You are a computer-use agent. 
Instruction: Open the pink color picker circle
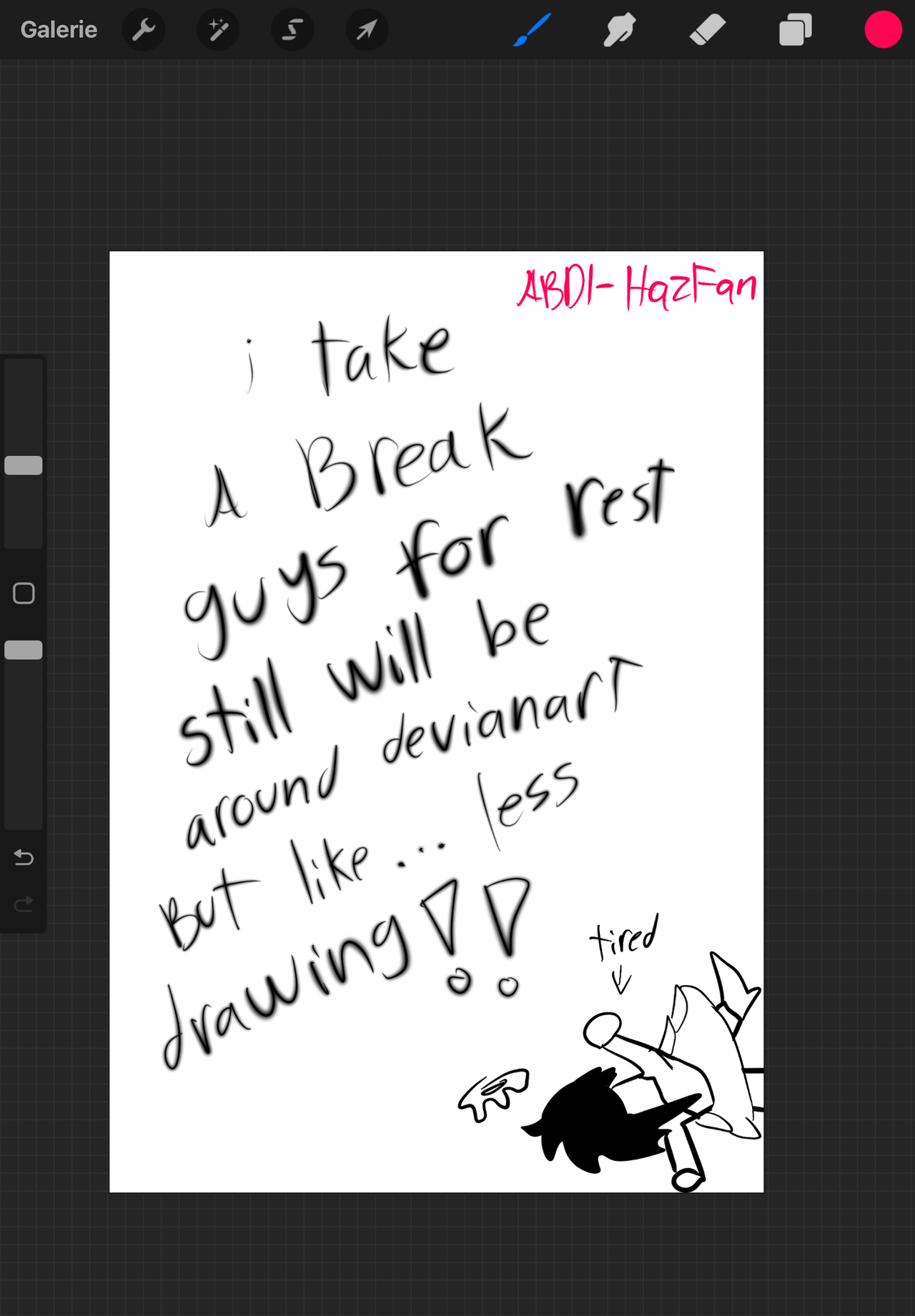[x=883, y=30]
